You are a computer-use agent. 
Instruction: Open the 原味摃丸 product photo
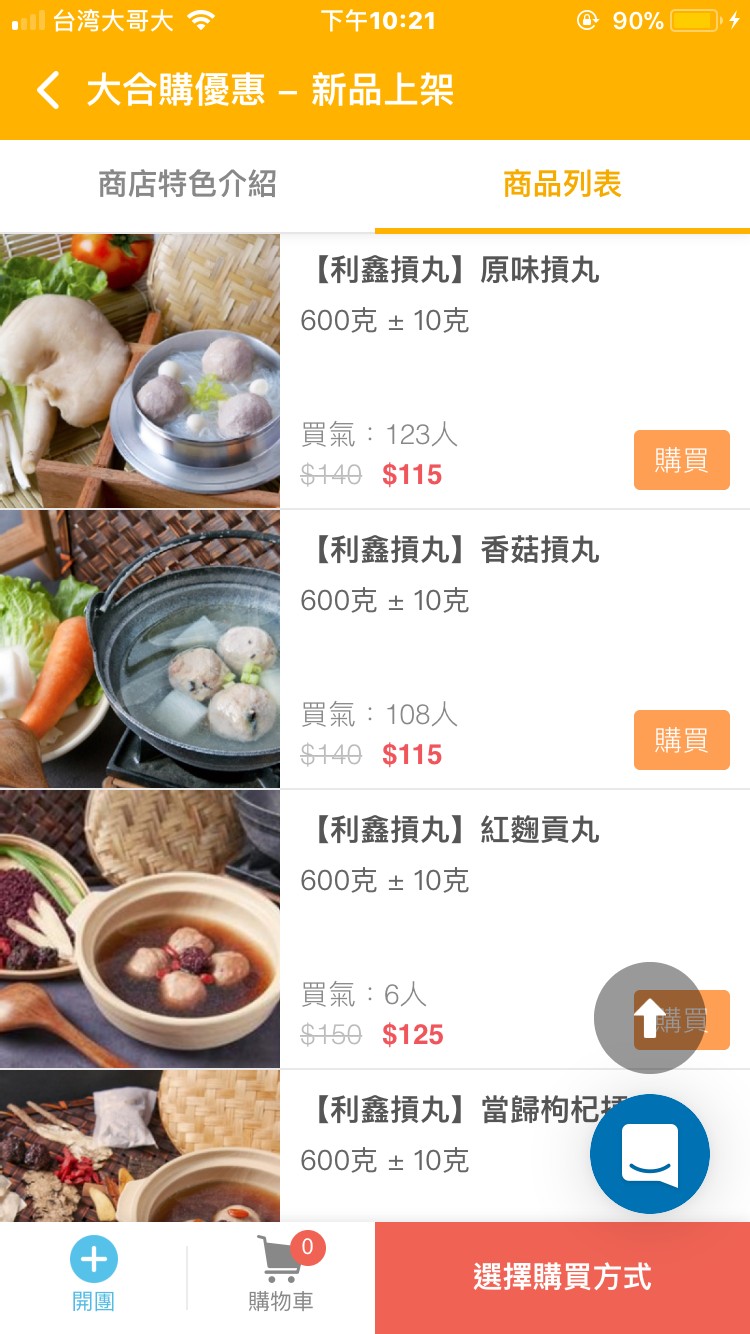tap(140, 371)
